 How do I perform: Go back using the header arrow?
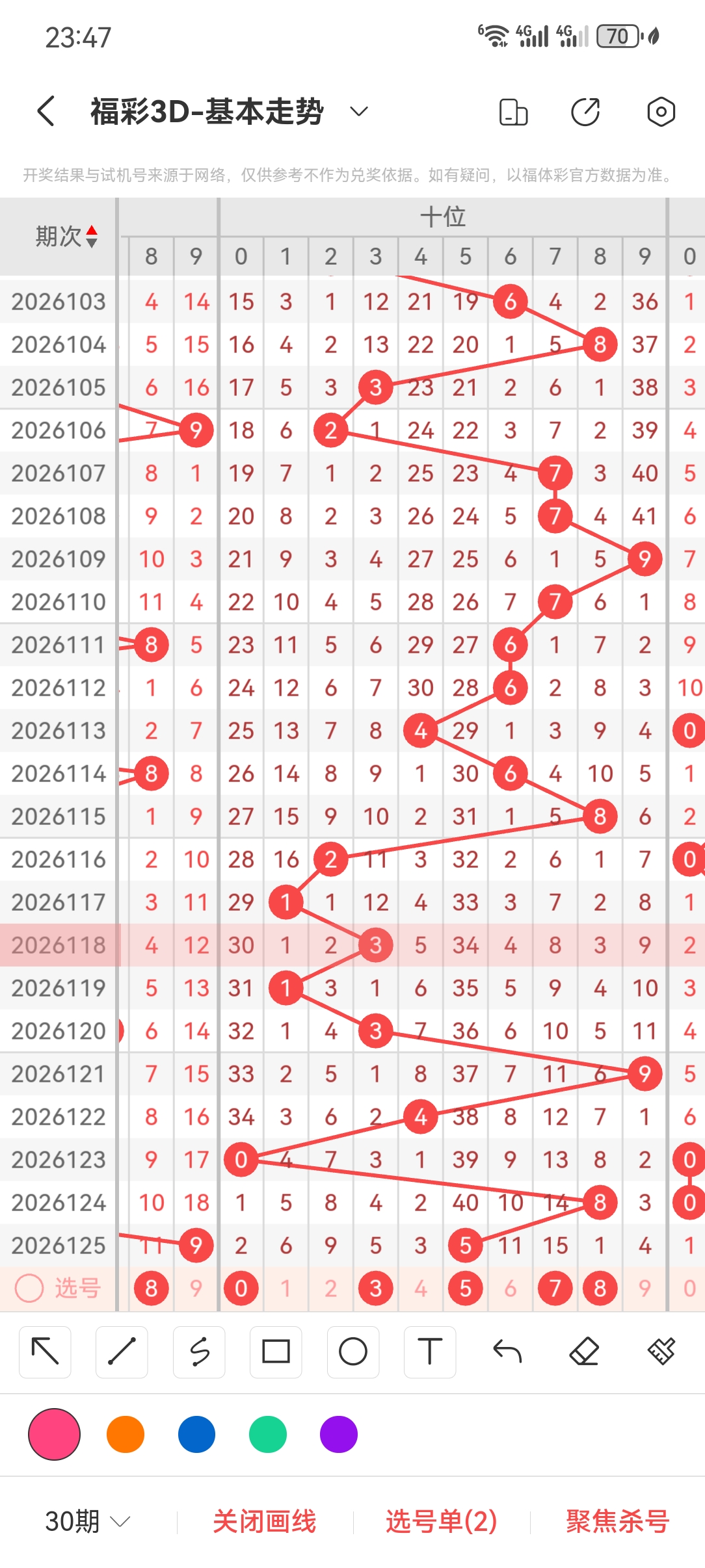click(46, 111)
